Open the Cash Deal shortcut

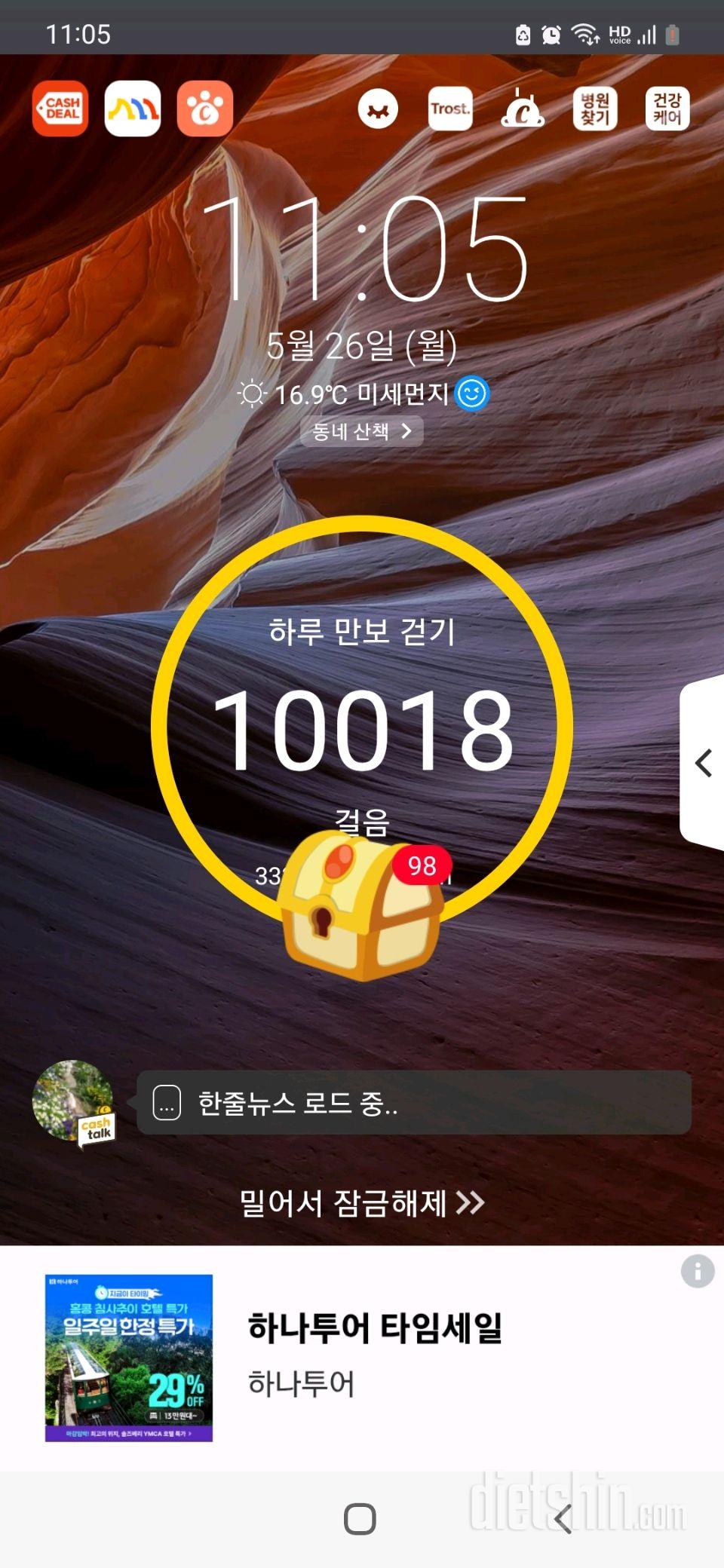point(60,109)
